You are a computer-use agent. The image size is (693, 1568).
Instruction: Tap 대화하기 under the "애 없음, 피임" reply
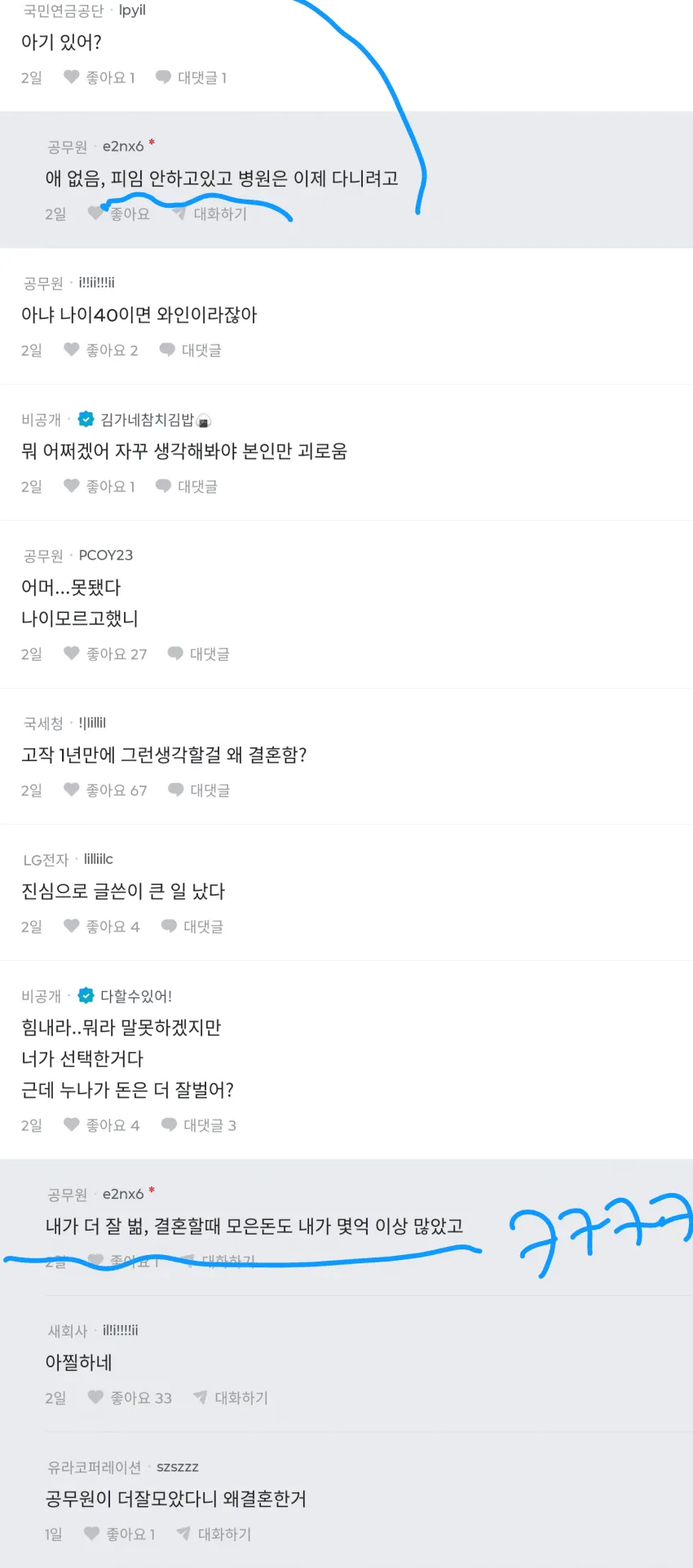pos(210,214)
